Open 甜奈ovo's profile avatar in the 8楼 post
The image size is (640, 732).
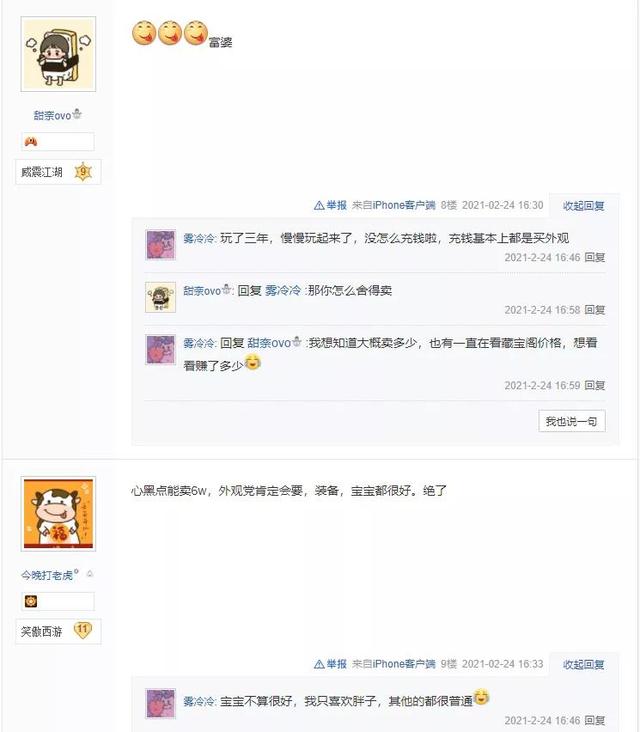click(58, 55)
